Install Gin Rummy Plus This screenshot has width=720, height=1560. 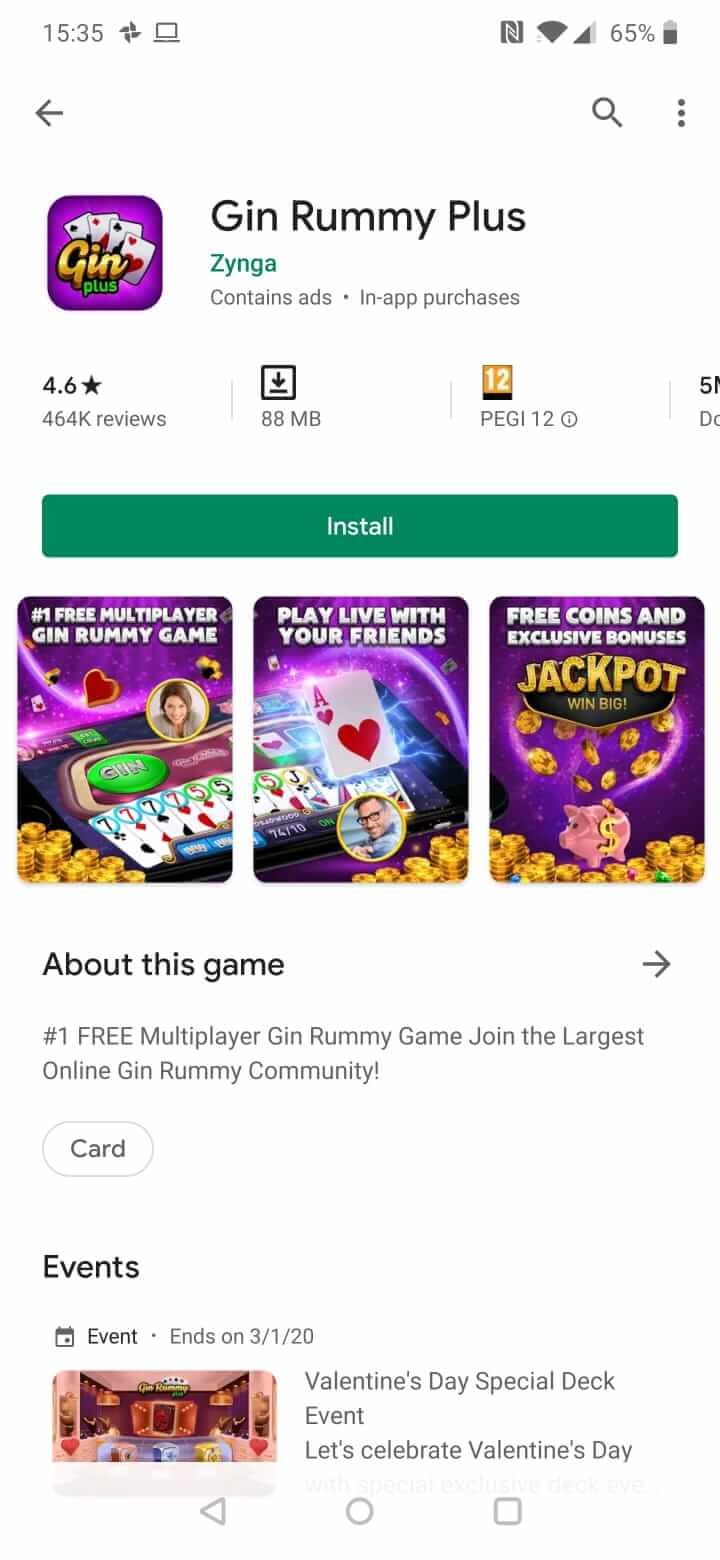[x=360, y=526]
